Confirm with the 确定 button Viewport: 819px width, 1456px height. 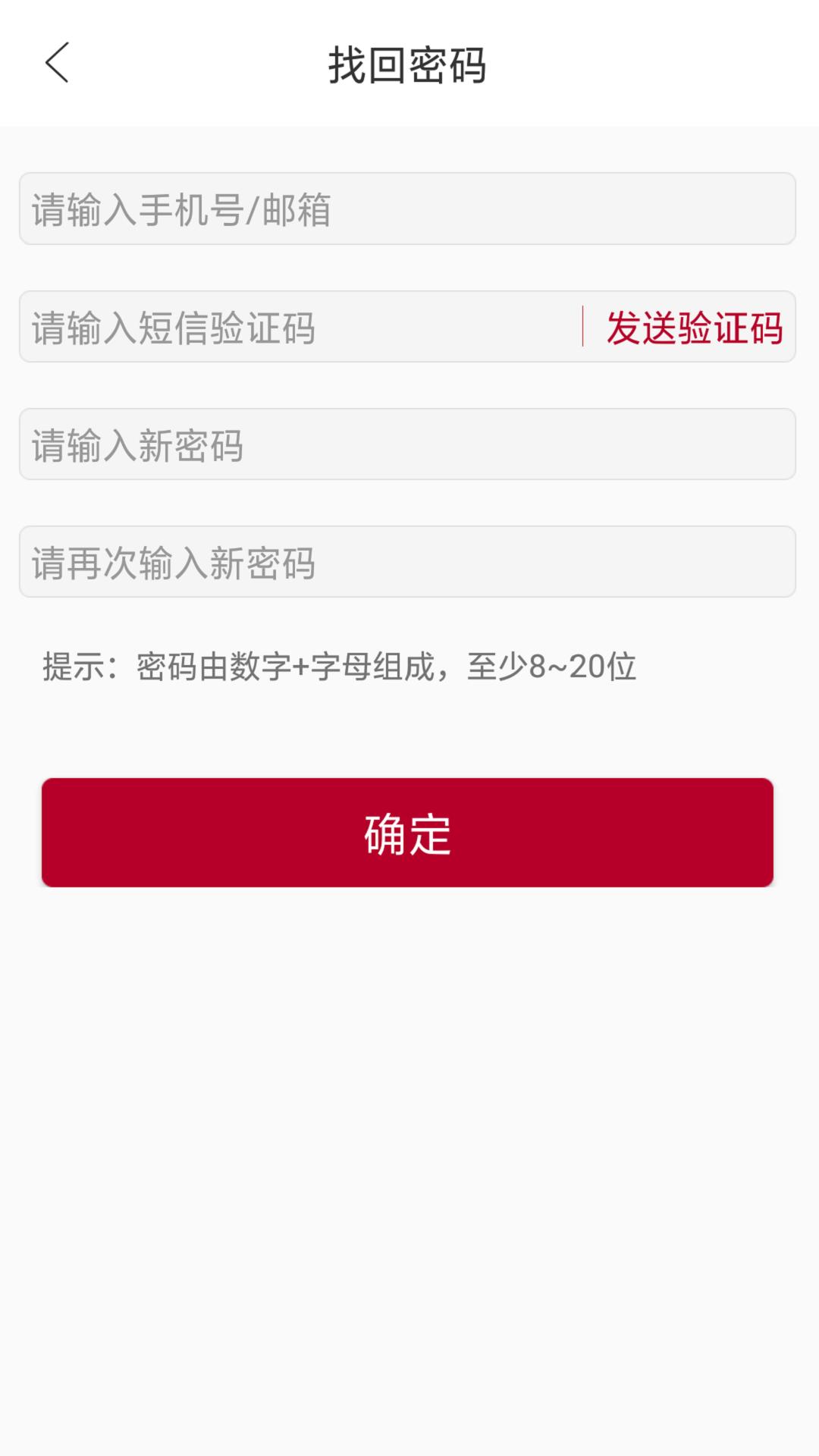(x=407, y=833)
